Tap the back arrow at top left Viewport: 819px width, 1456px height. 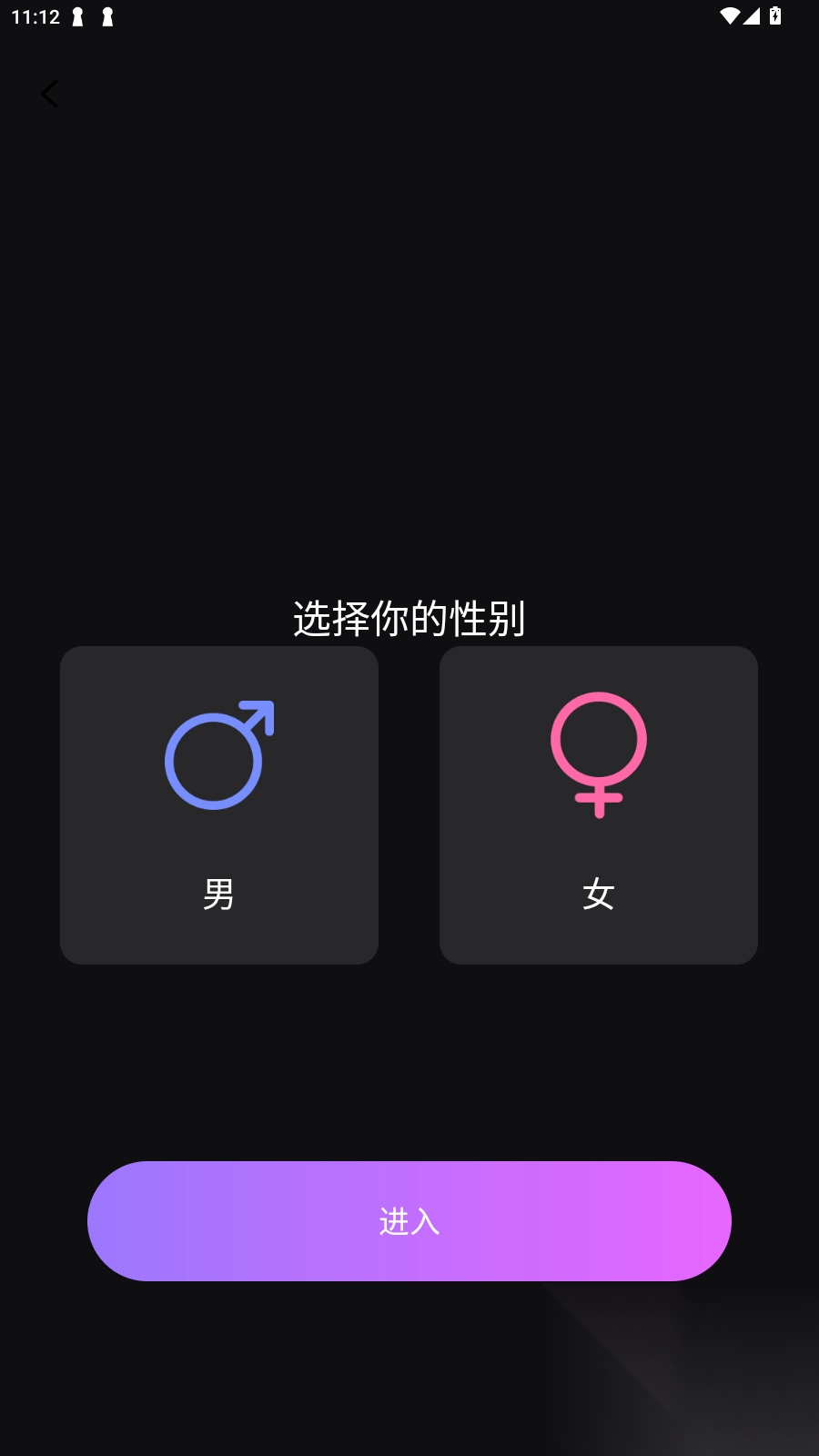50,94
